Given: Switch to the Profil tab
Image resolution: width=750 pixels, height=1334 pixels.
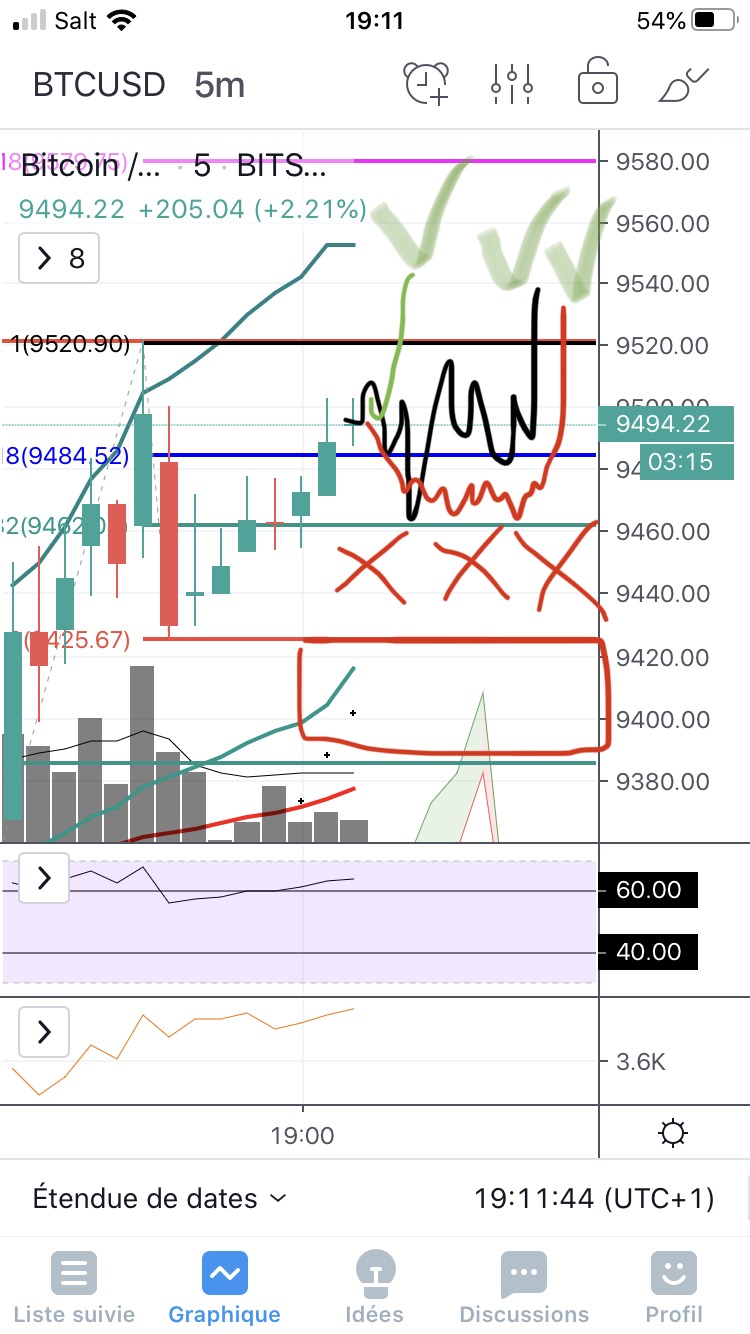Looking at the screenshot, I should coord(673,1288).
